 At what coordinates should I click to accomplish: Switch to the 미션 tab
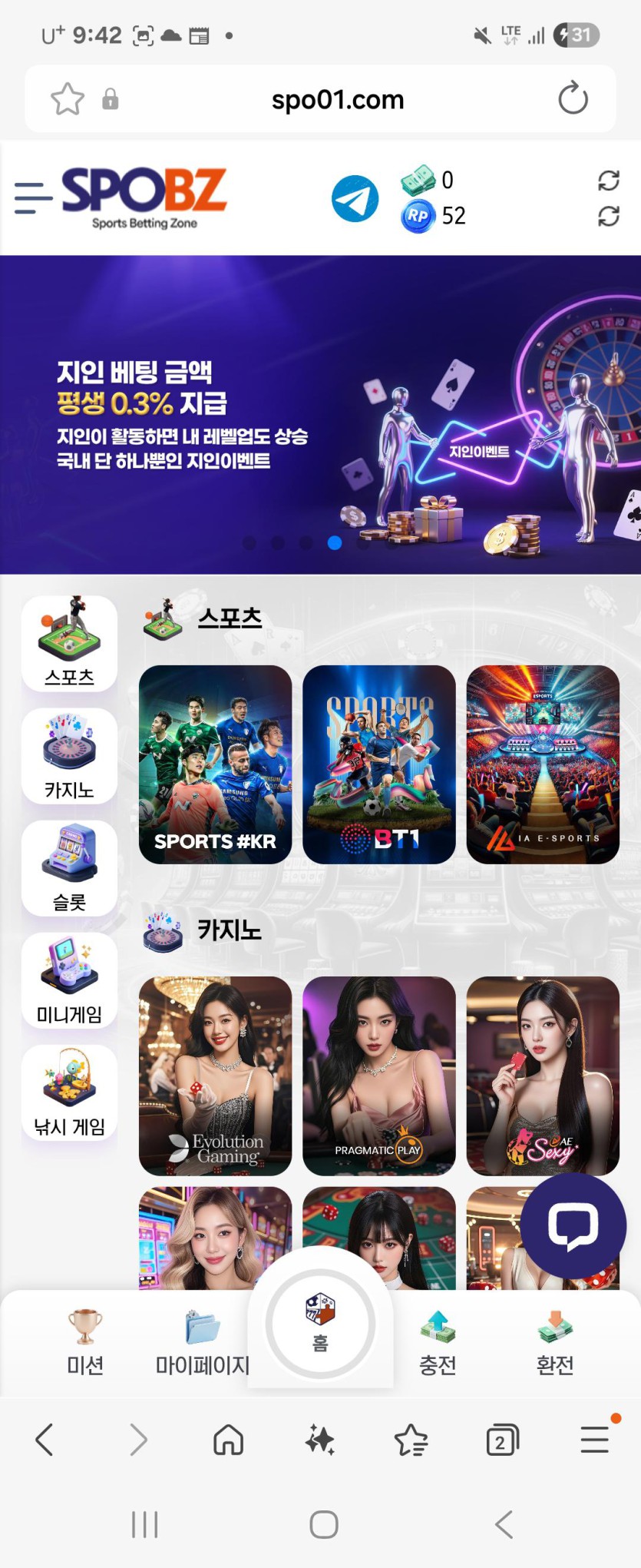tap(85, 1342)
